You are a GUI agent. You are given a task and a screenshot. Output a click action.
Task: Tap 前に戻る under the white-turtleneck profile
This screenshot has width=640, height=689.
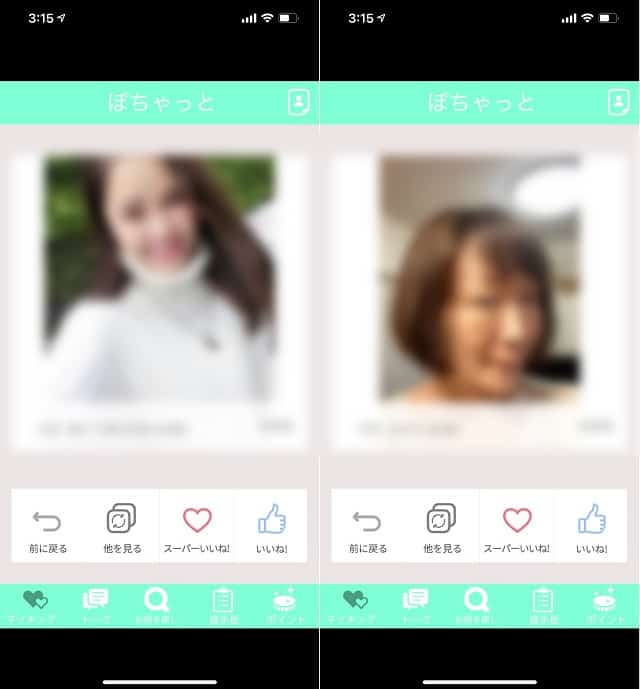pos(47,527)
